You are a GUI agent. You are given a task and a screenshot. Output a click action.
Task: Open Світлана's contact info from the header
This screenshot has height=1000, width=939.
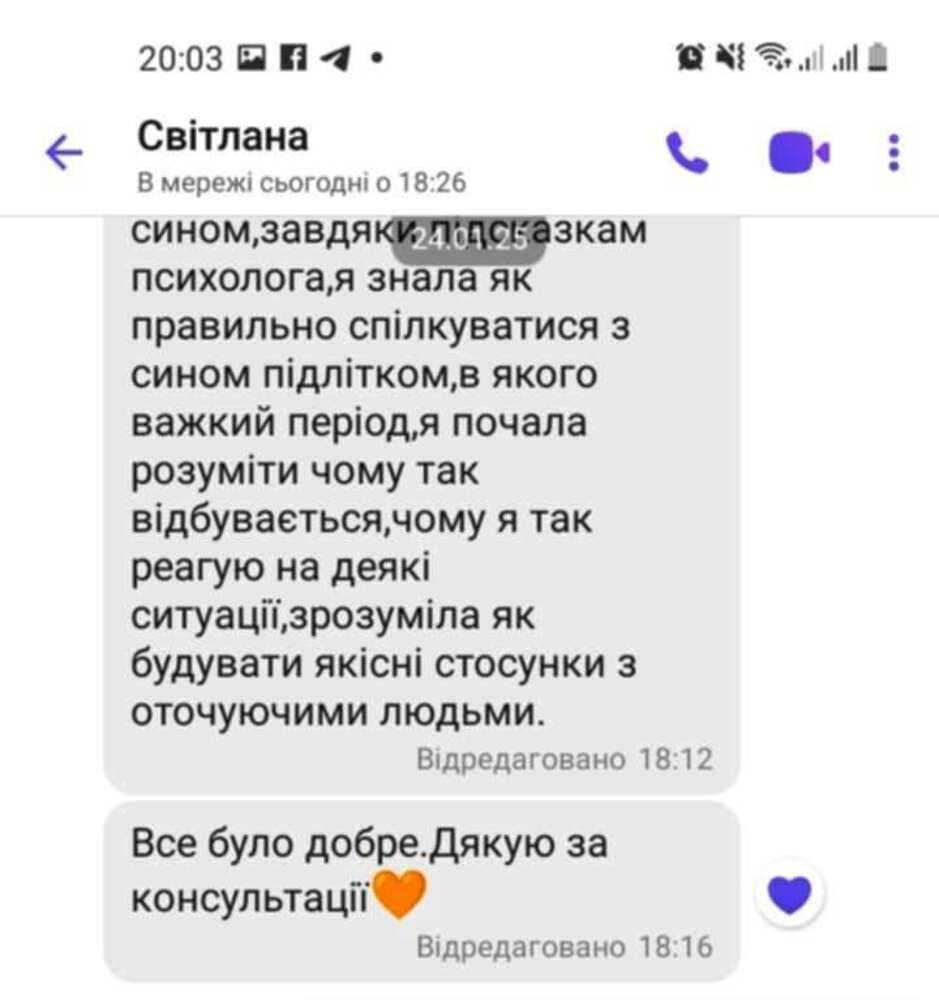pos(222,138)
